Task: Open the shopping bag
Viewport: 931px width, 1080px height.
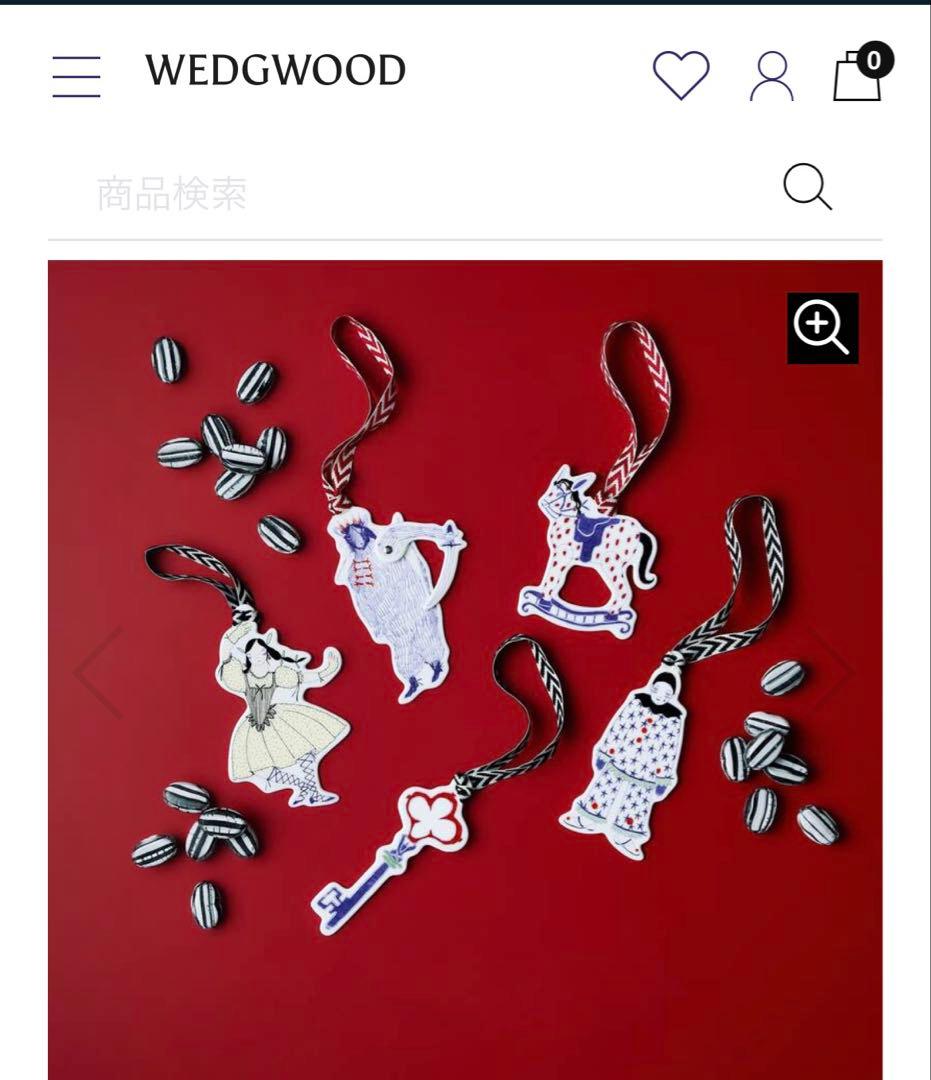Action: click(859, 75)
